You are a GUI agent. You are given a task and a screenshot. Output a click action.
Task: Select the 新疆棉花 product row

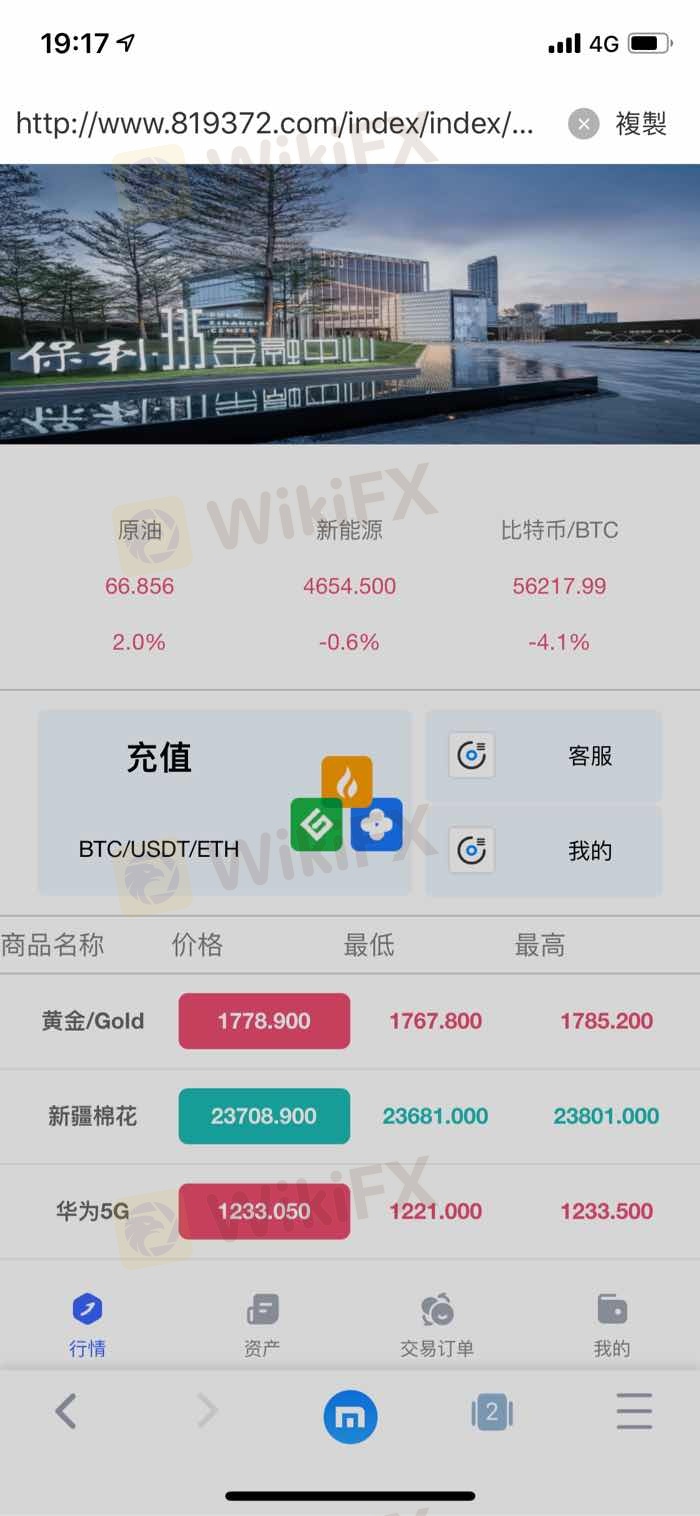coord(350,1116)
